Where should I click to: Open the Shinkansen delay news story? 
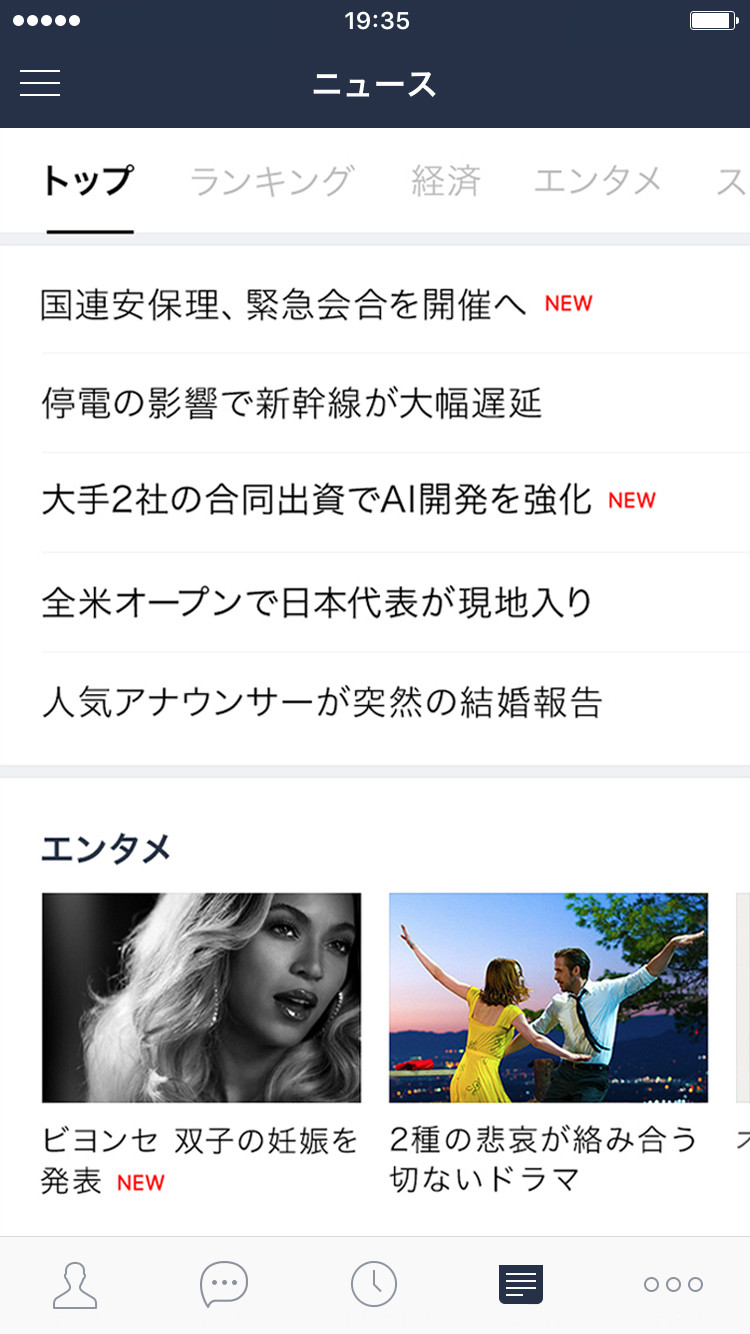click(290, 402)
